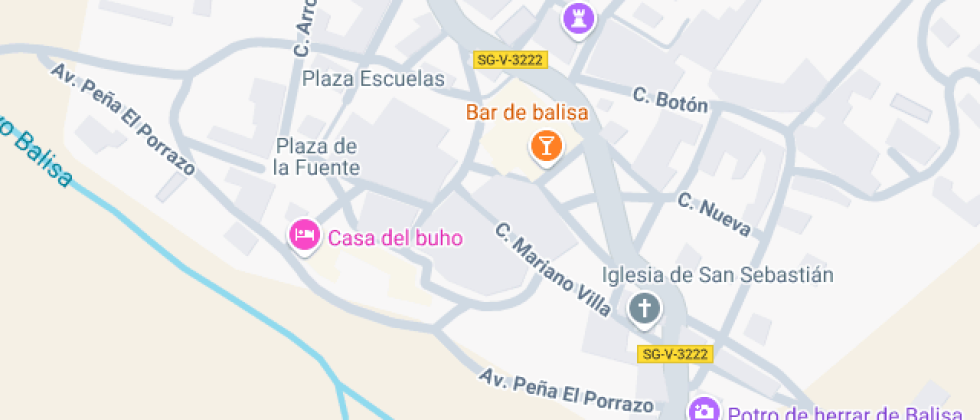Open the Bar de balisa marker
This screenshot has width=980, height=420.
545,146
